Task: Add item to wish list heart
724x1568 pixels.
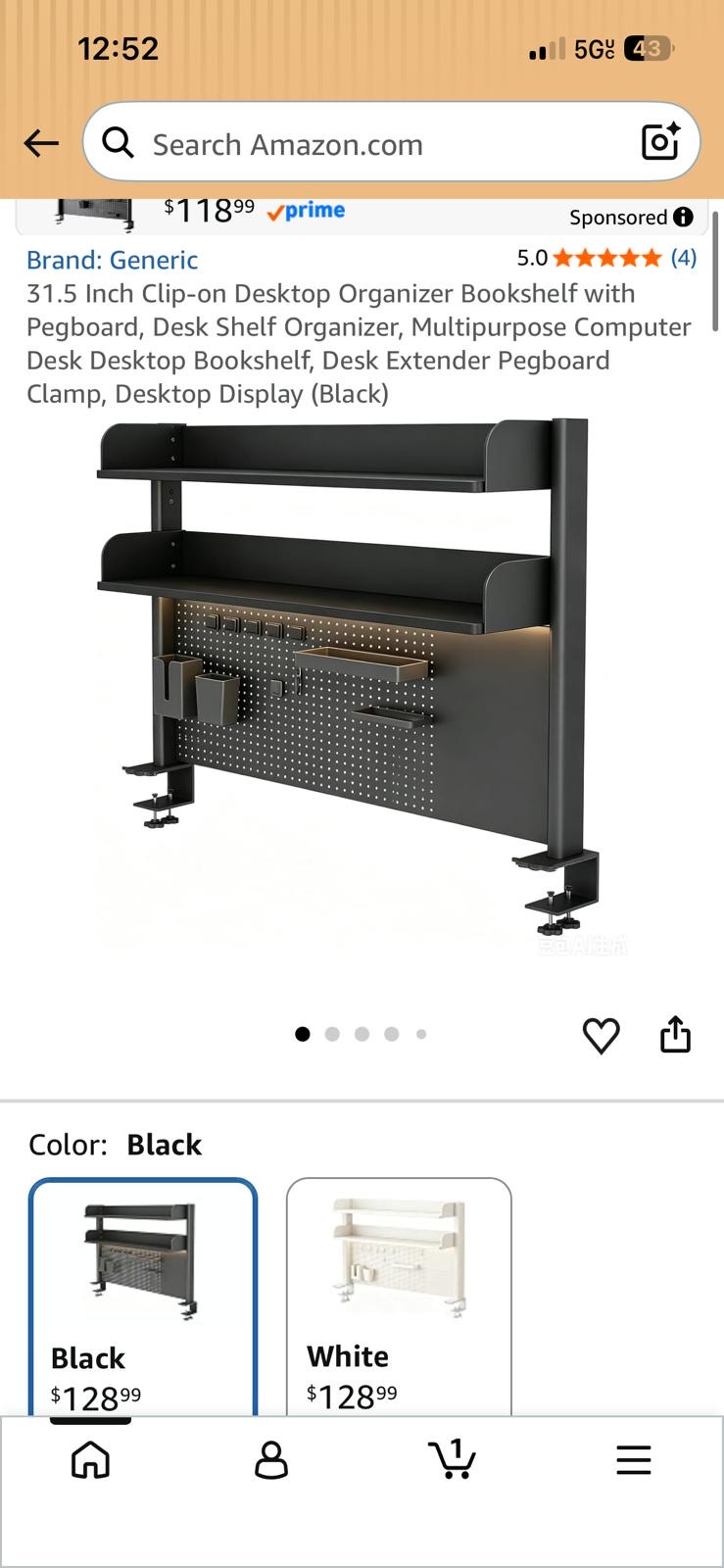Action: (601, 1035)
